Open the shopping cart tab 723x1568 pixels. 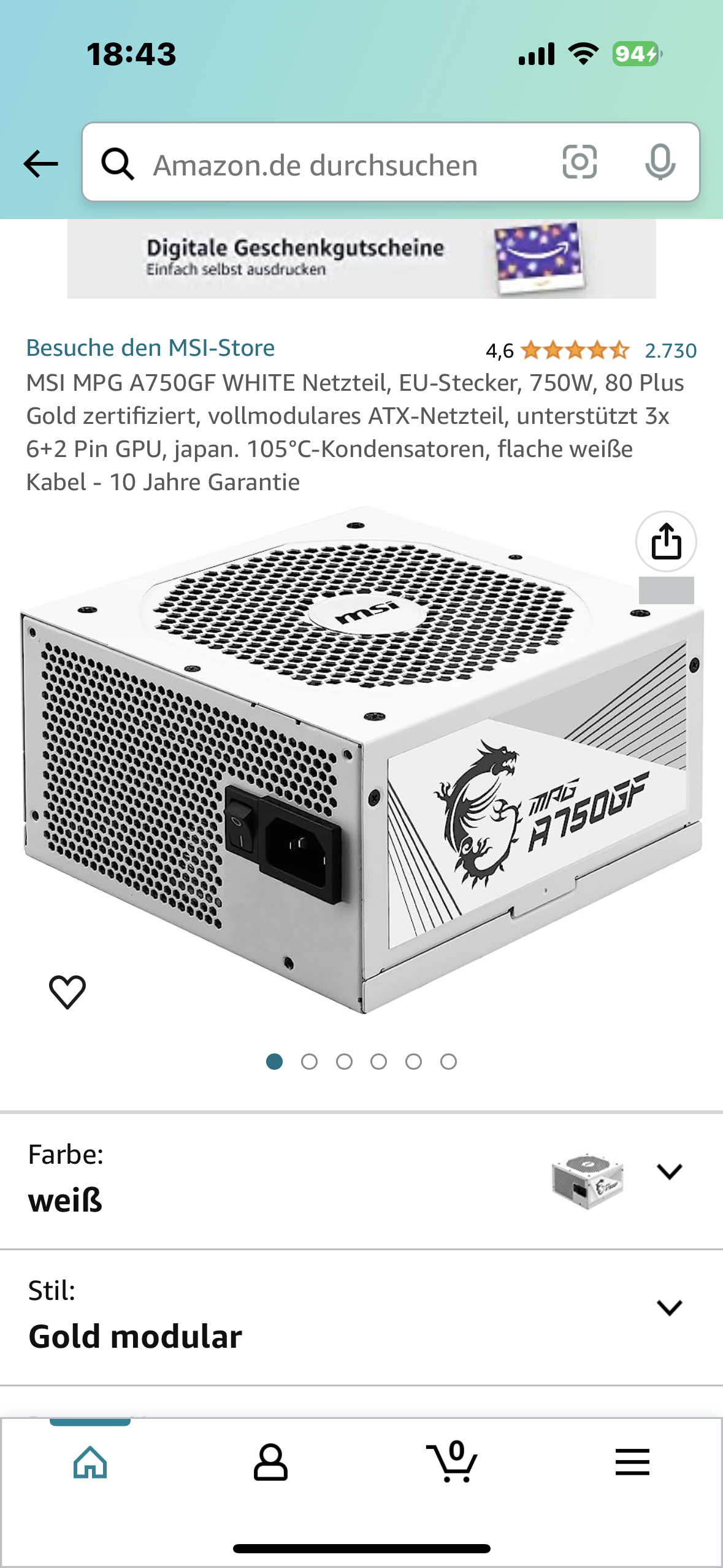pos(452,1463)
